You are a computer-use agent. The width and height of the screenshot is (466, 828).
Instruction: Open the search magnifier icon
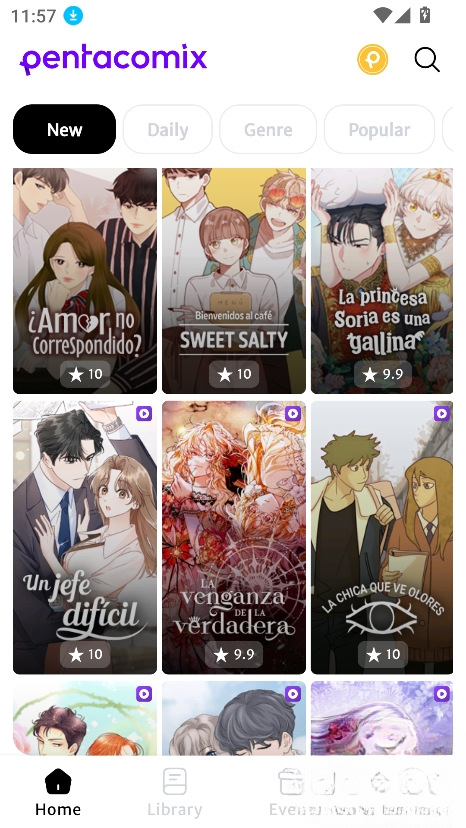tap(427, 59)
